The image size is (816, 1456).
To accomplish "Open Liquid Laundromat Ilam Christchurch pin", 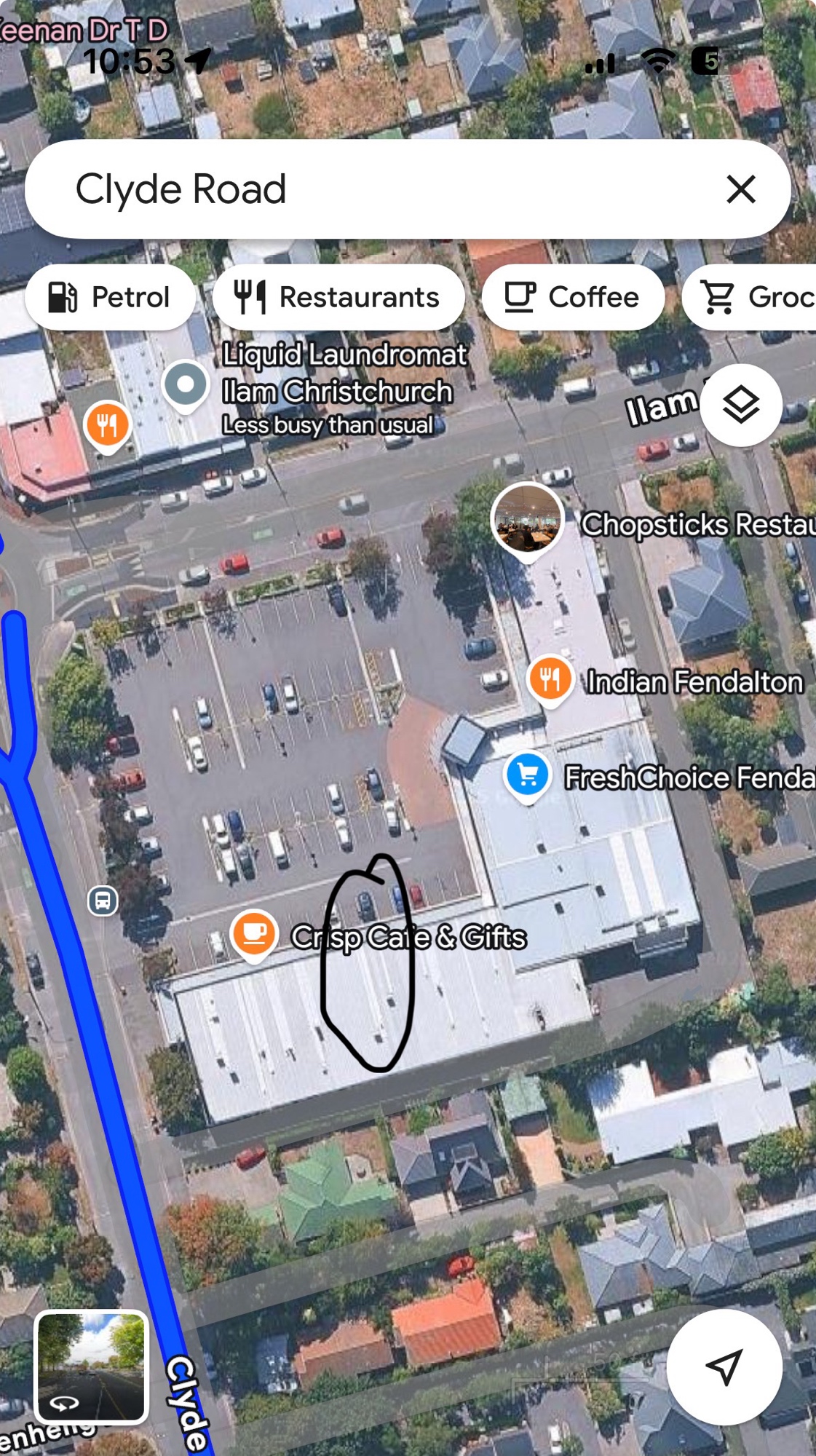I will [186, 384].
